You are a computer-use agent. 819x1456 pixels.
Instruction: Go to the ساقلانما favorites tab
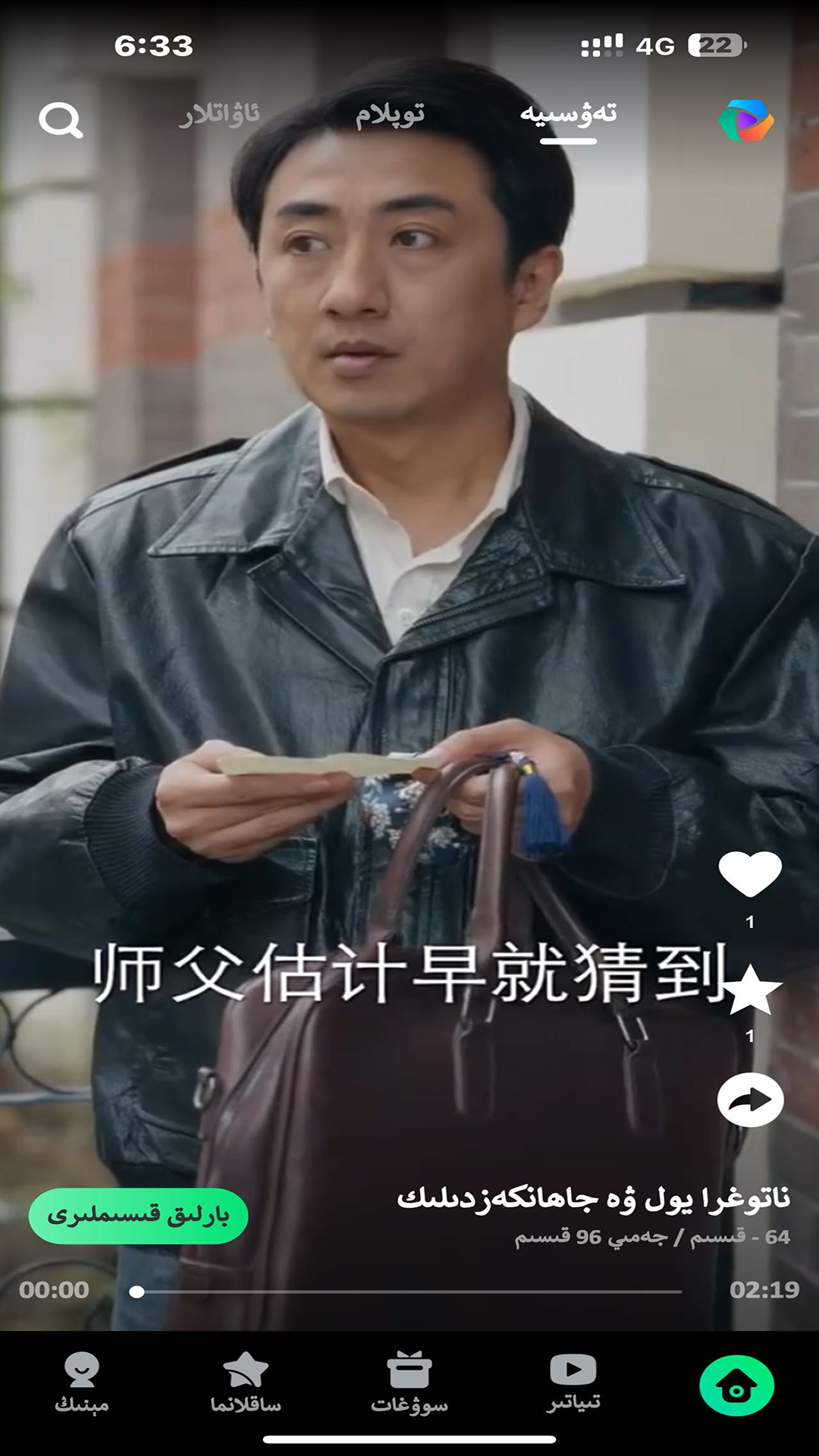246,1383
